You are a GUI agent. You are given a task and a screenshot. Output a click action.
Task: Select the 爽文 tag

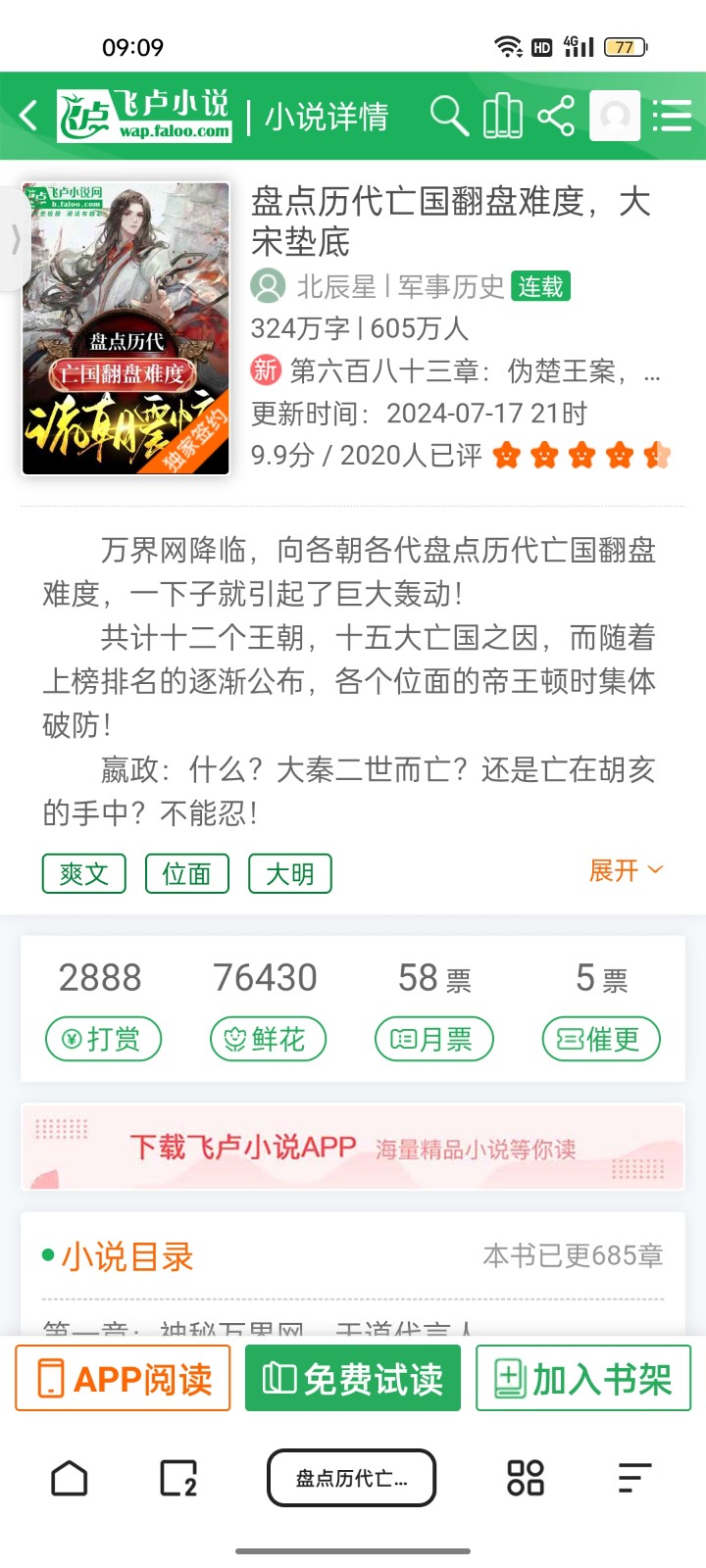coord(84,872)
